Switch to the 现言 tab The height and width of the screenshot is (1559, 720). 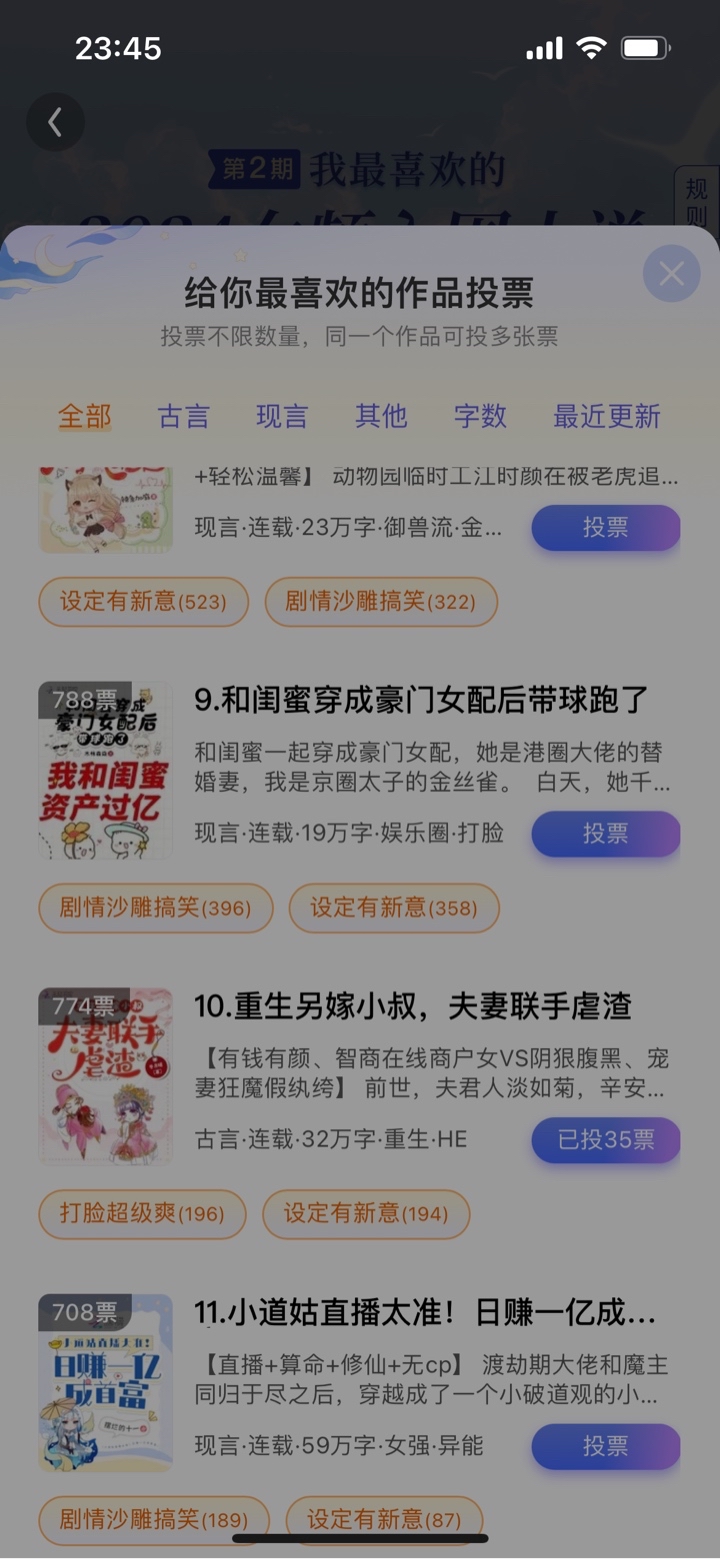click(282, 416)
